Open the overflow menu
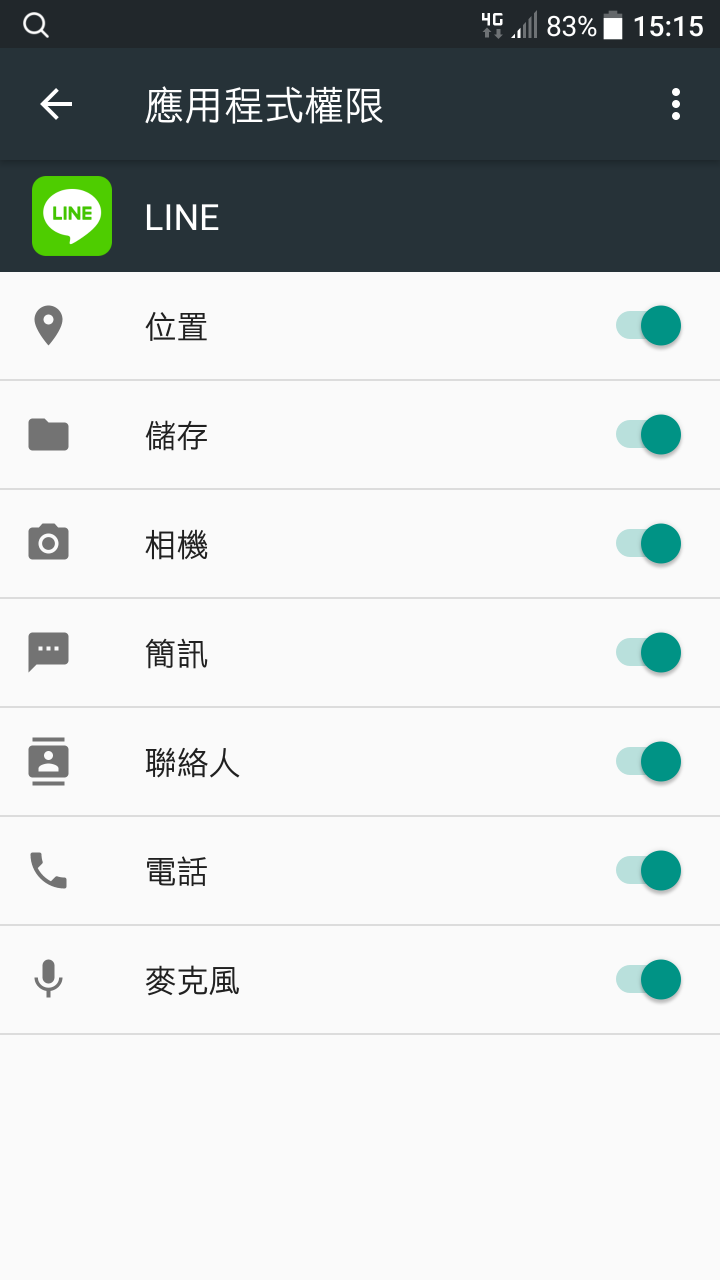This screenshot has width=720, height=1280. (x=676, y=104)
